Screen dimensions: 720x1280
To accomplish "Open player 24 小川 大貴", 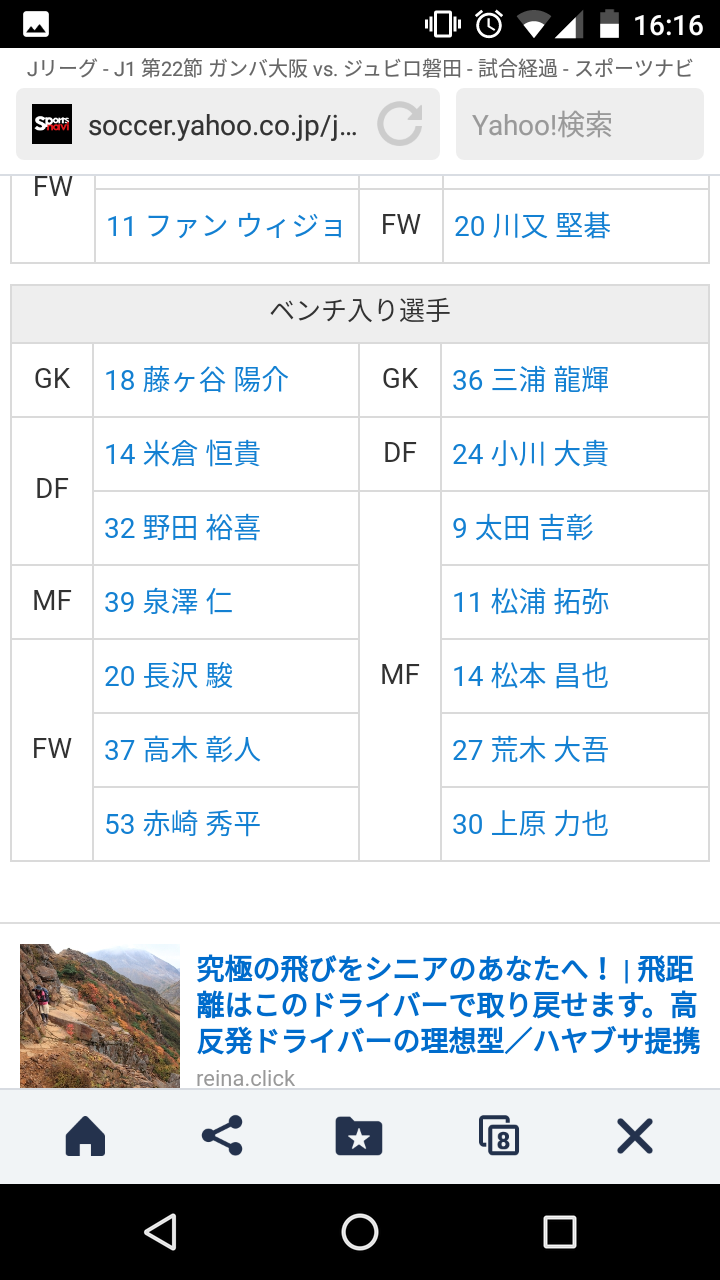I will click(x=530, y=454).
